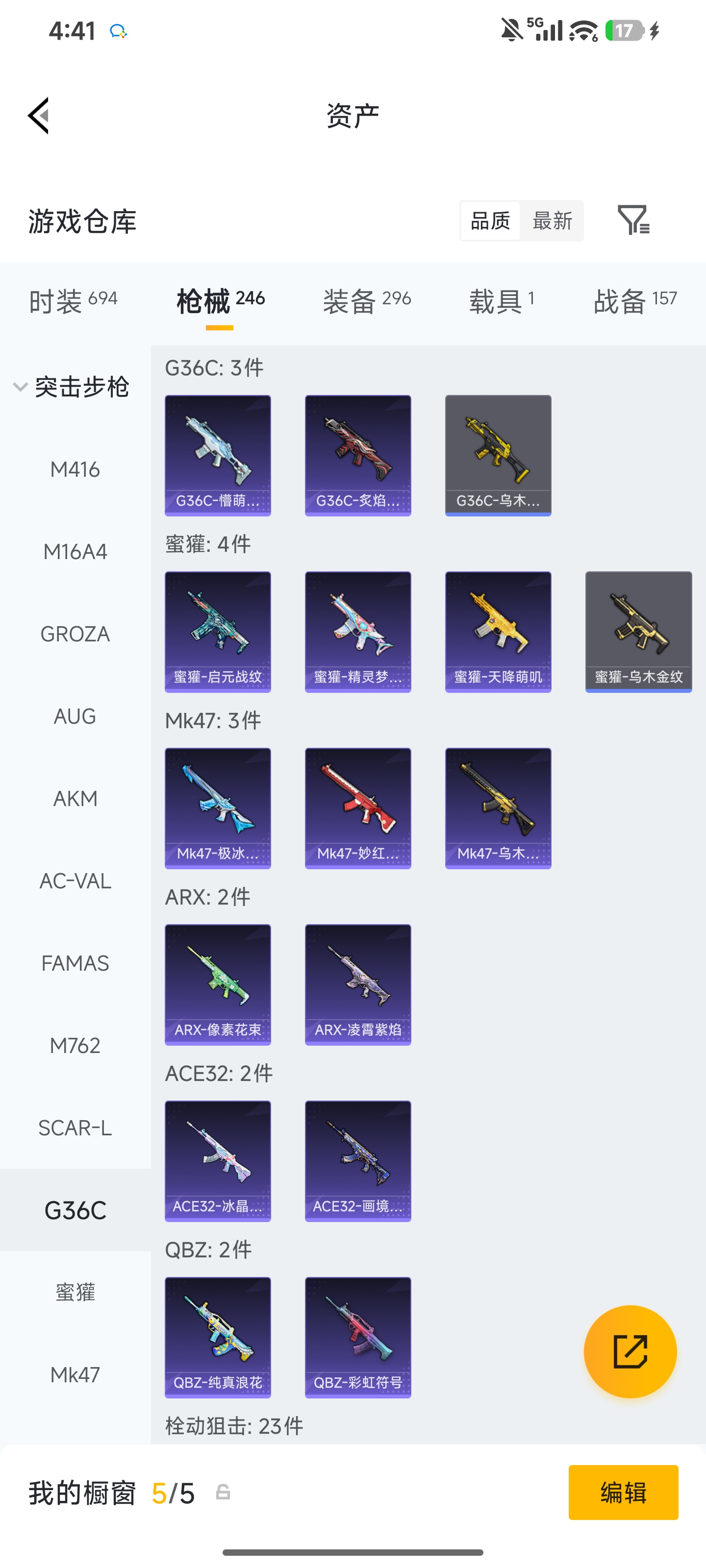Go back using the top-left arrow
Image resolution: width=706 pixels, height=1568 pixels.
coord(38,116)
